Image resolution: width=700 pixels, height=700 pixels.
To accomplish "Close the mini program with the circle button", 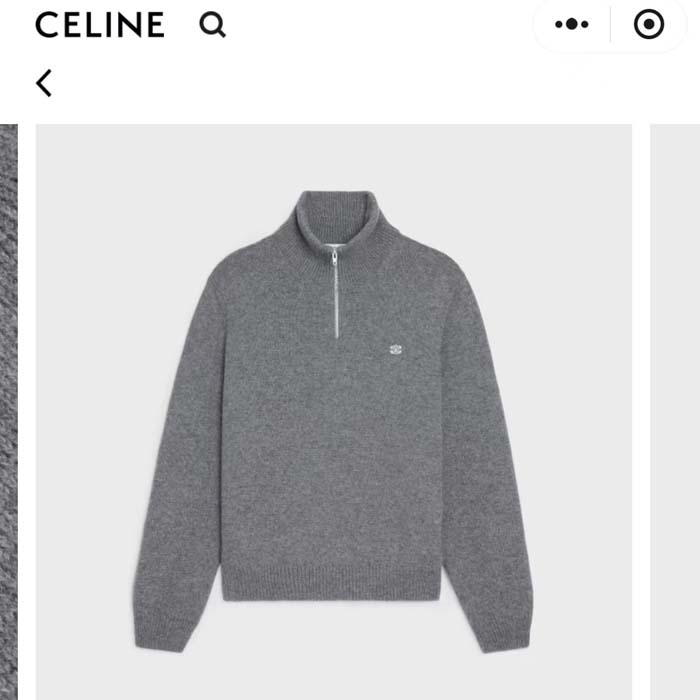I will pyautogui.click(x=649, y=25).
